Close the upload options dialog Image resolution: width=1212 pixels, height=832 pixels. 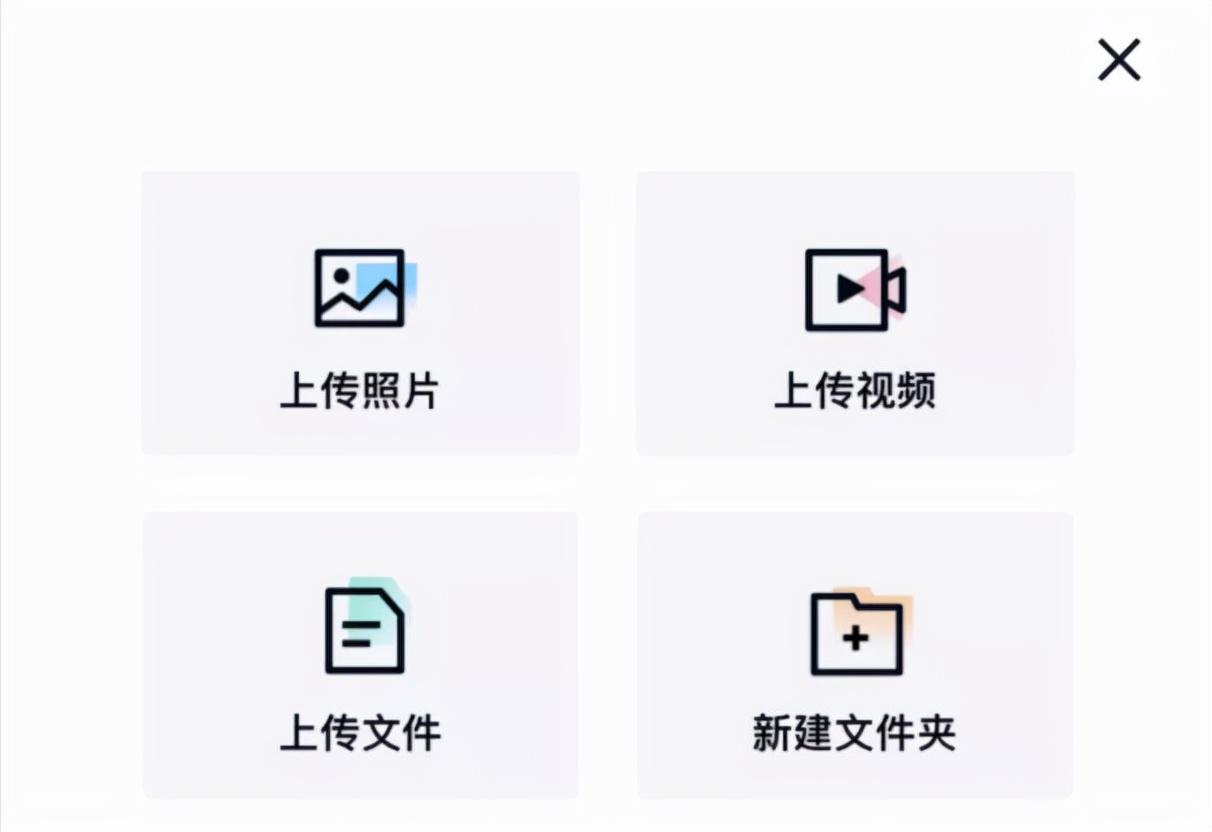[x=1119, y=60]
